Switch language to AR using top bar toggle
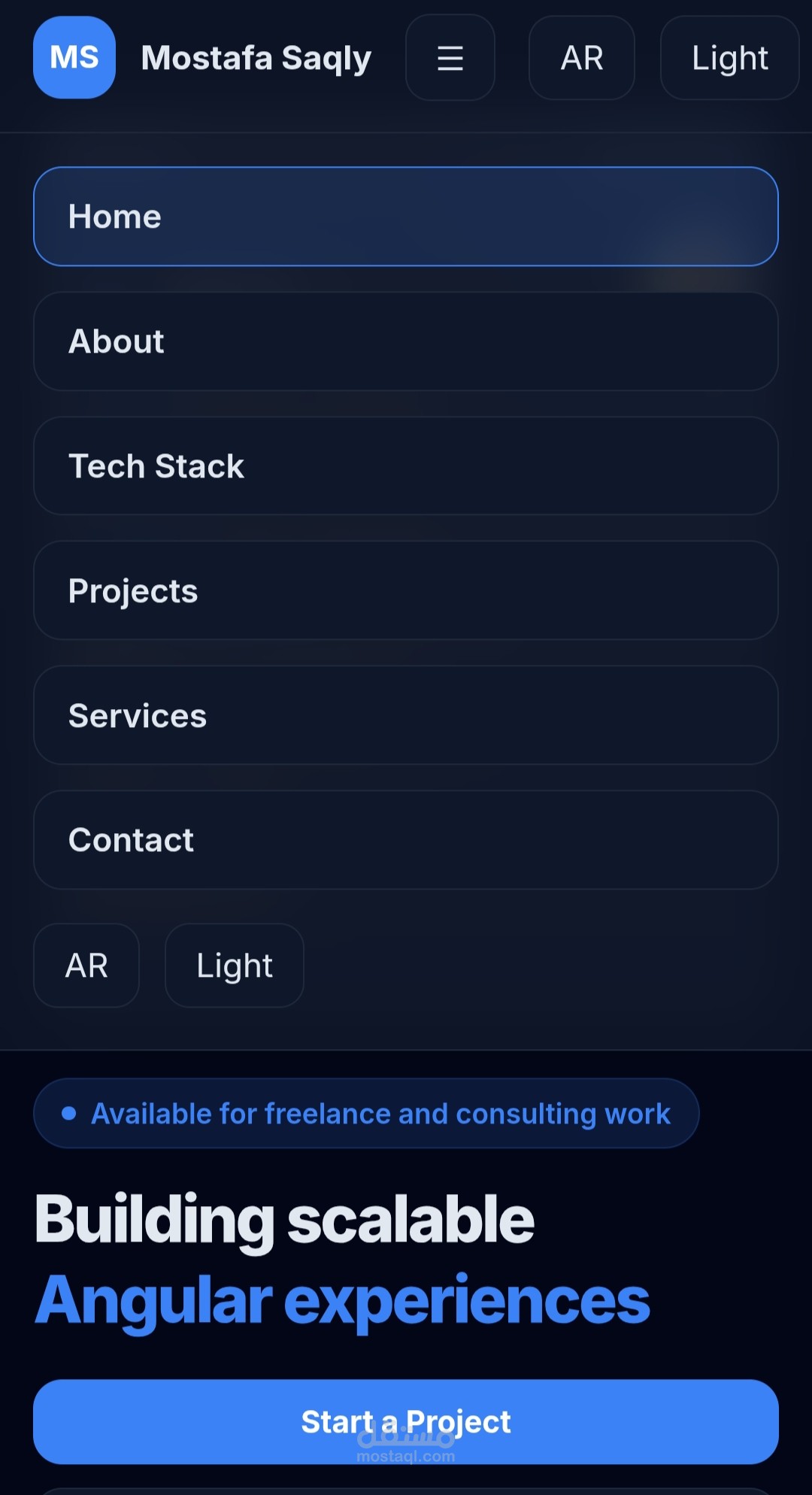812x1495 pixels. [581, 58]
